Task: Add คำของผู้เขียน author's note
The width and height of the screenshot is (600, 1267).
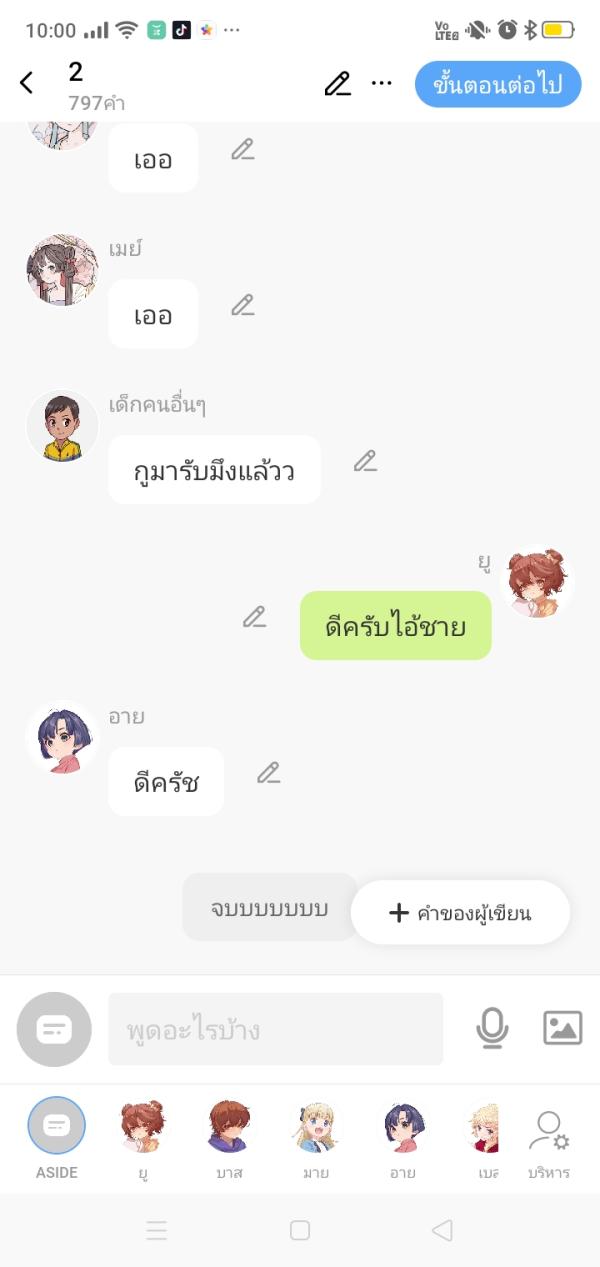Action: [x=460, y=912]
